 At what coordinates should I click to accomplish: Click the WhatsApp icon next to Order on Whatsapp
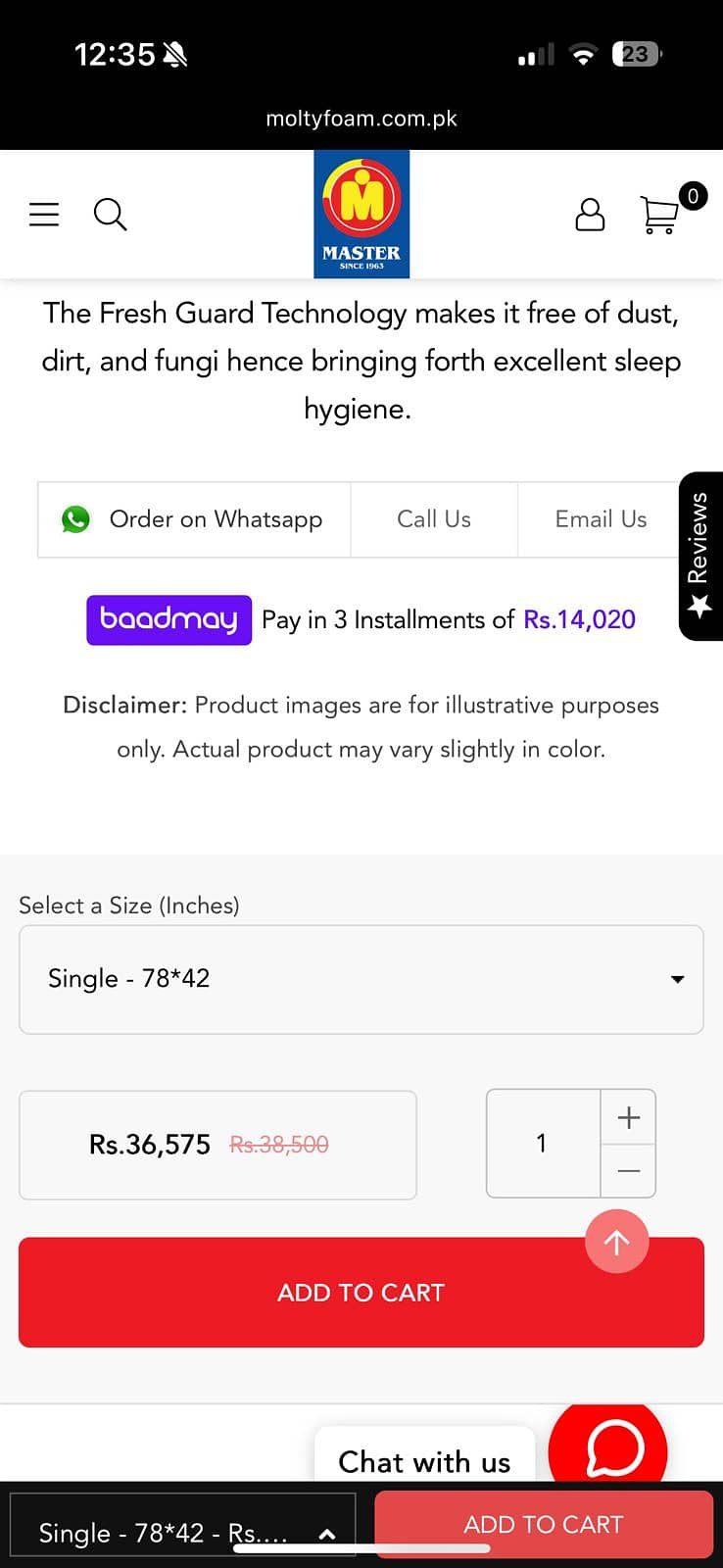[76, 519]
